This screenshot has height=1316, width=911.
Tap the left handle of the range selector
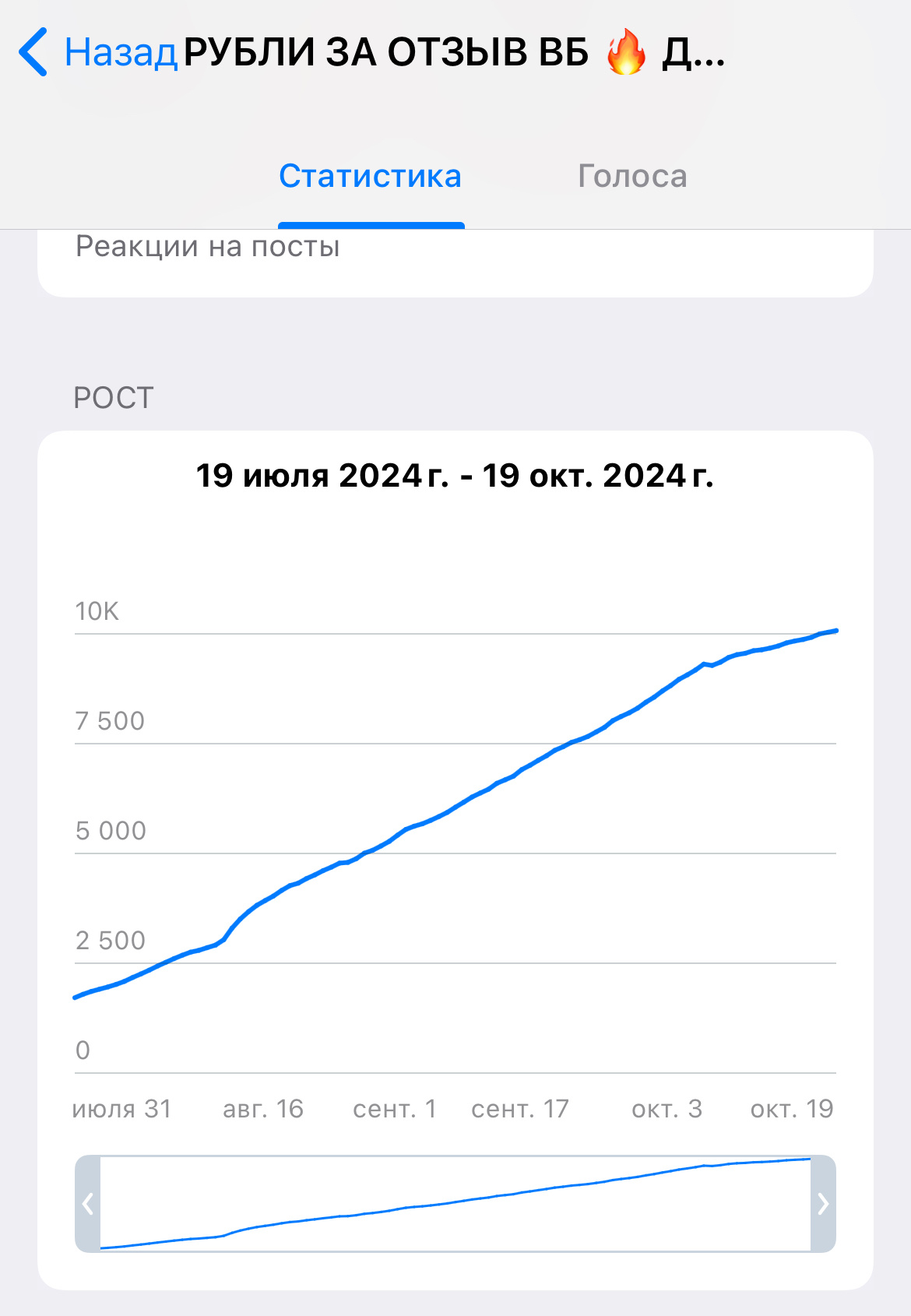click(88, 1204)
